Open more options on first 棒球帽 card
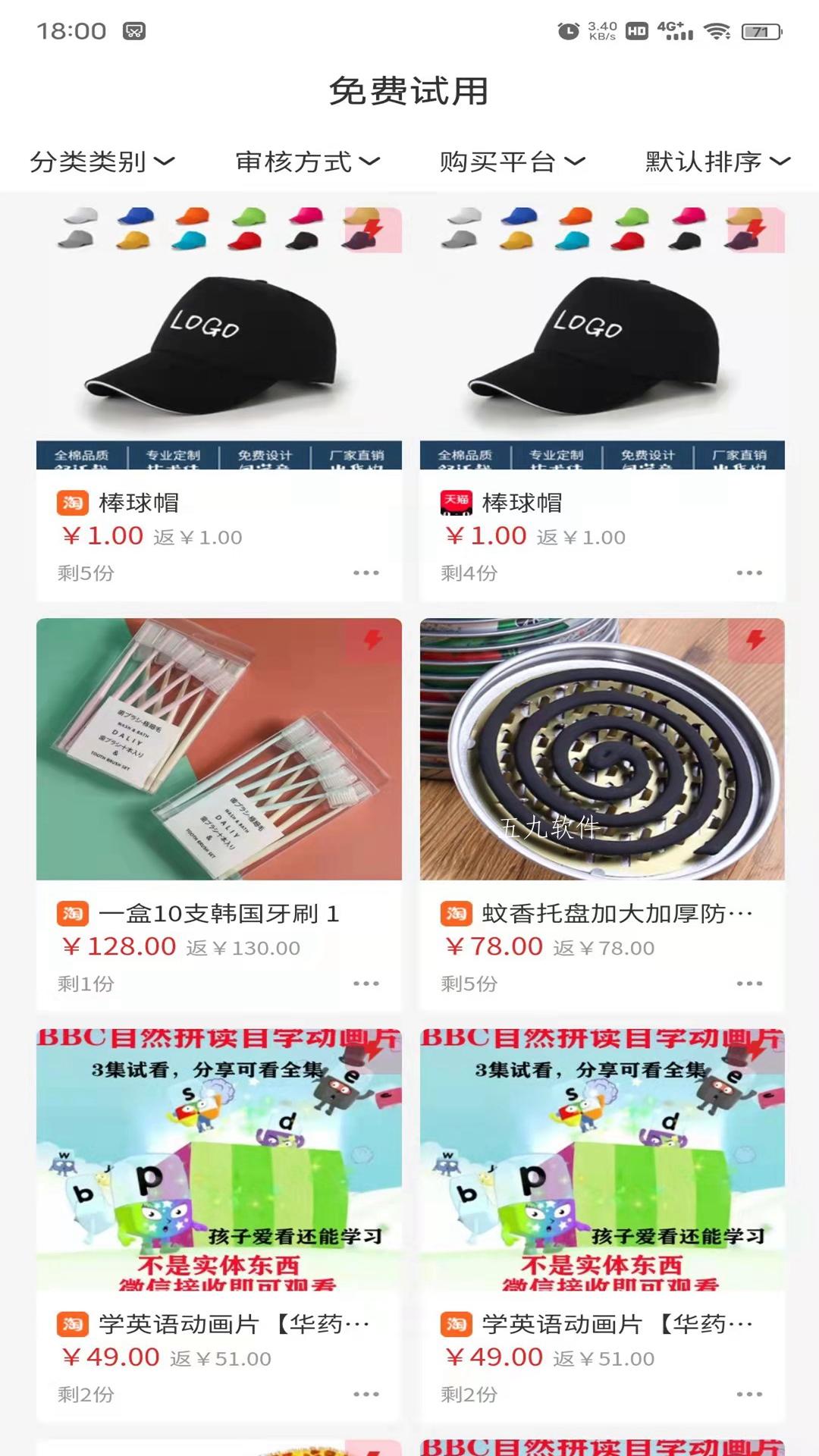 366,574
